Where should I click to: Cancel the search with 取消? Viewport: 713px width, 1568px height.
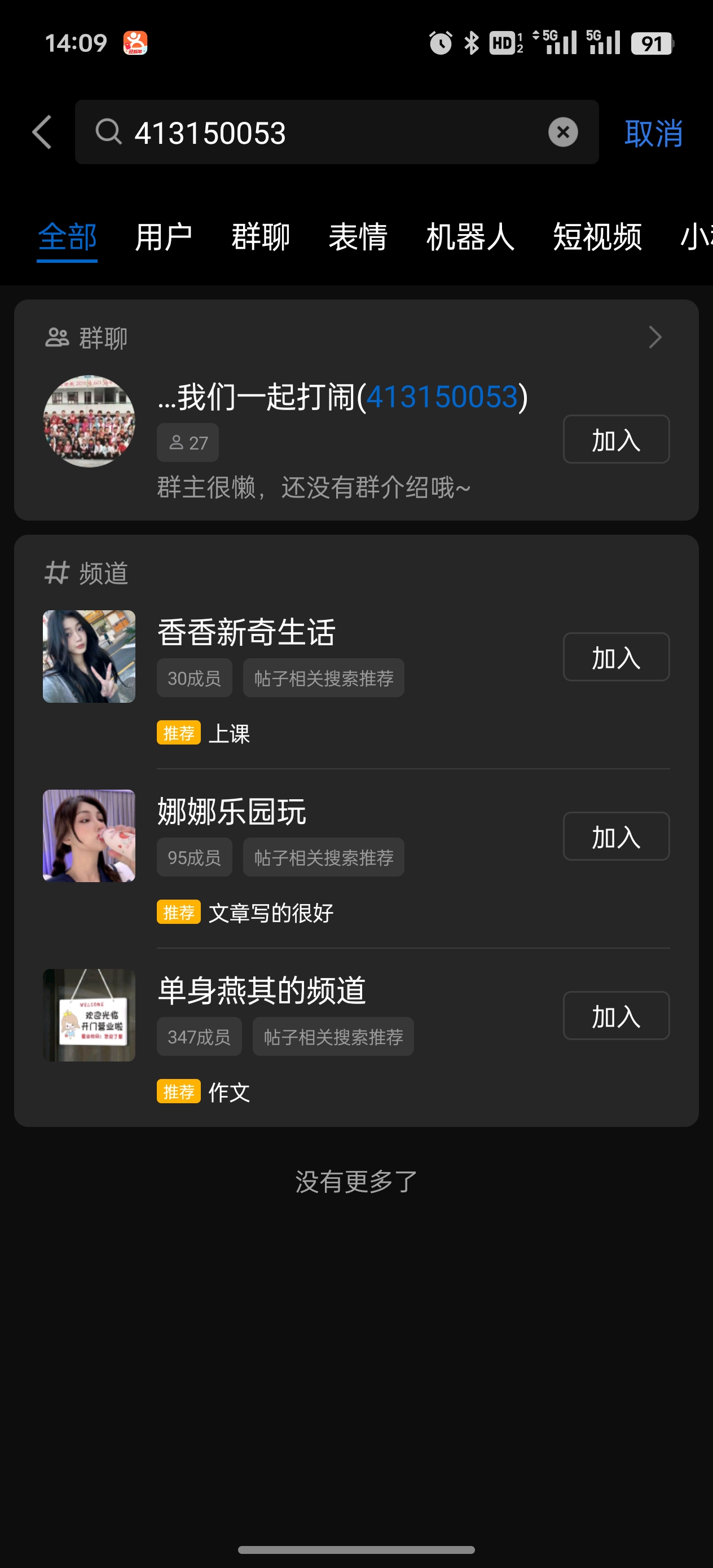point(653,133)
